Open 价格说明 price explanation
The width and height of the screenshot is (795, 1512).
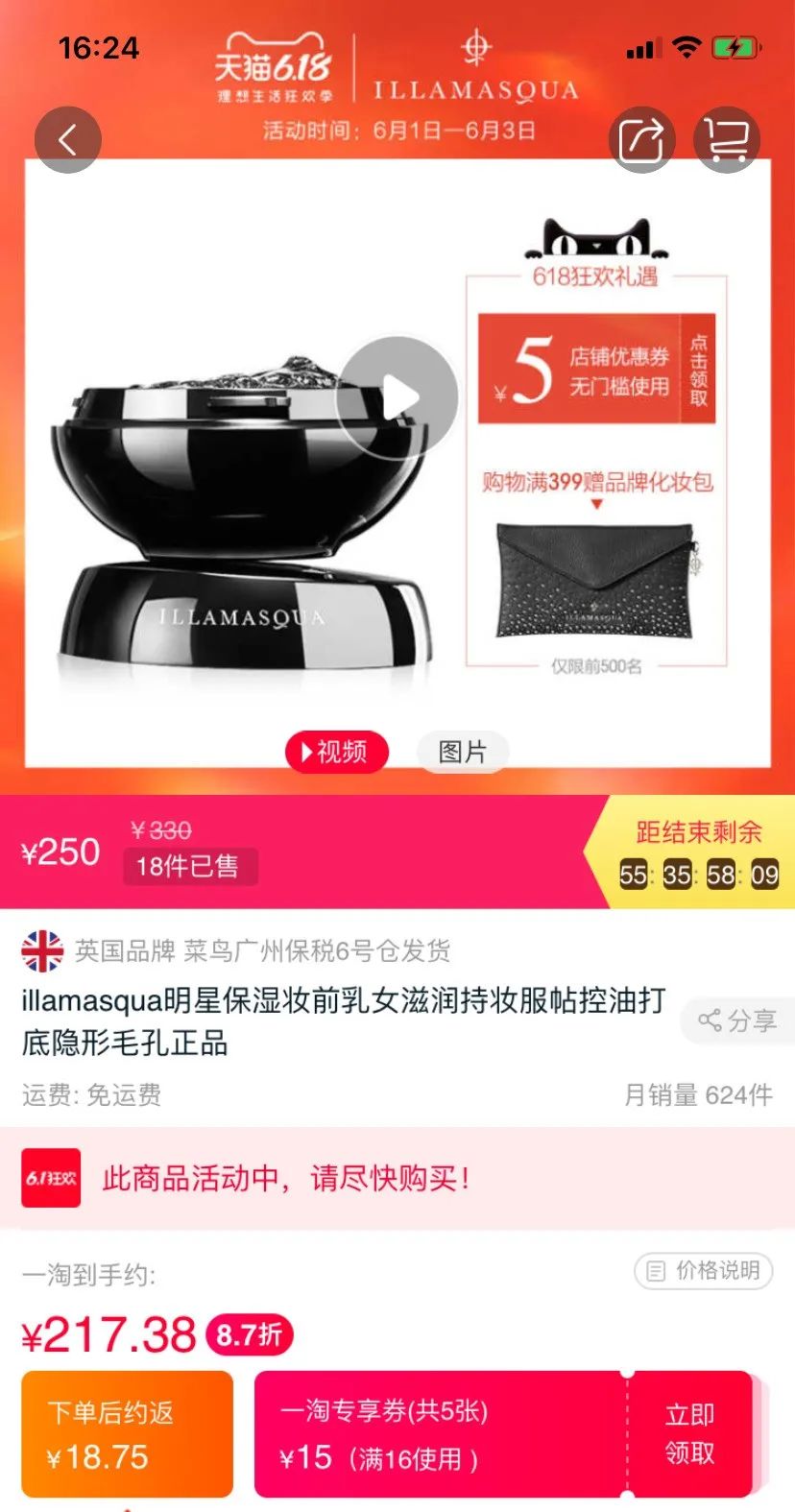(x=702, y=1271)
